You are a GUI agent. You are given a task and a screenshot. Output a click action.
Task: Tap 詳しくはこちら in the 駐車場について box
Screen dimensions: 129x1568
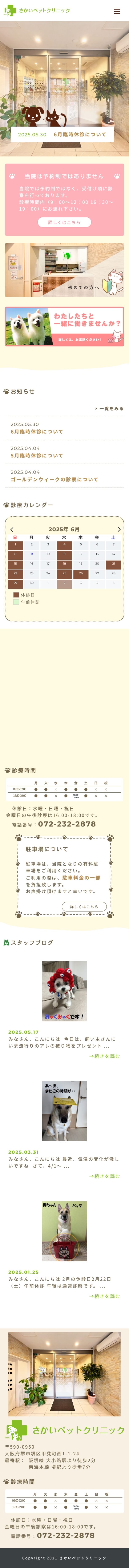tap(84, 906)
